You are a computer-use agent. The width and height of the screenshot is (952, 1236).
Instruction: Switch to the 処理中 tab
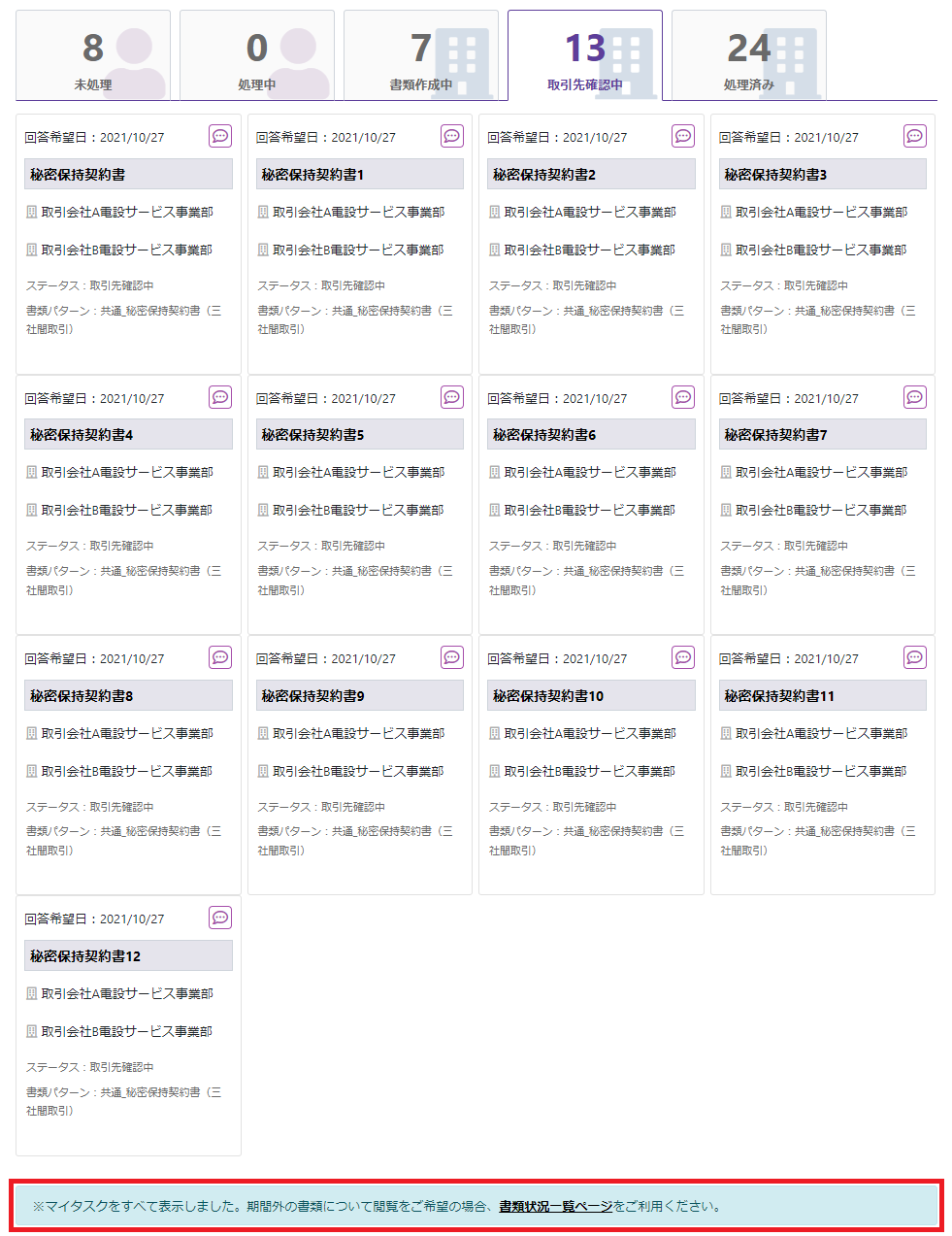[x=257, y=56]
